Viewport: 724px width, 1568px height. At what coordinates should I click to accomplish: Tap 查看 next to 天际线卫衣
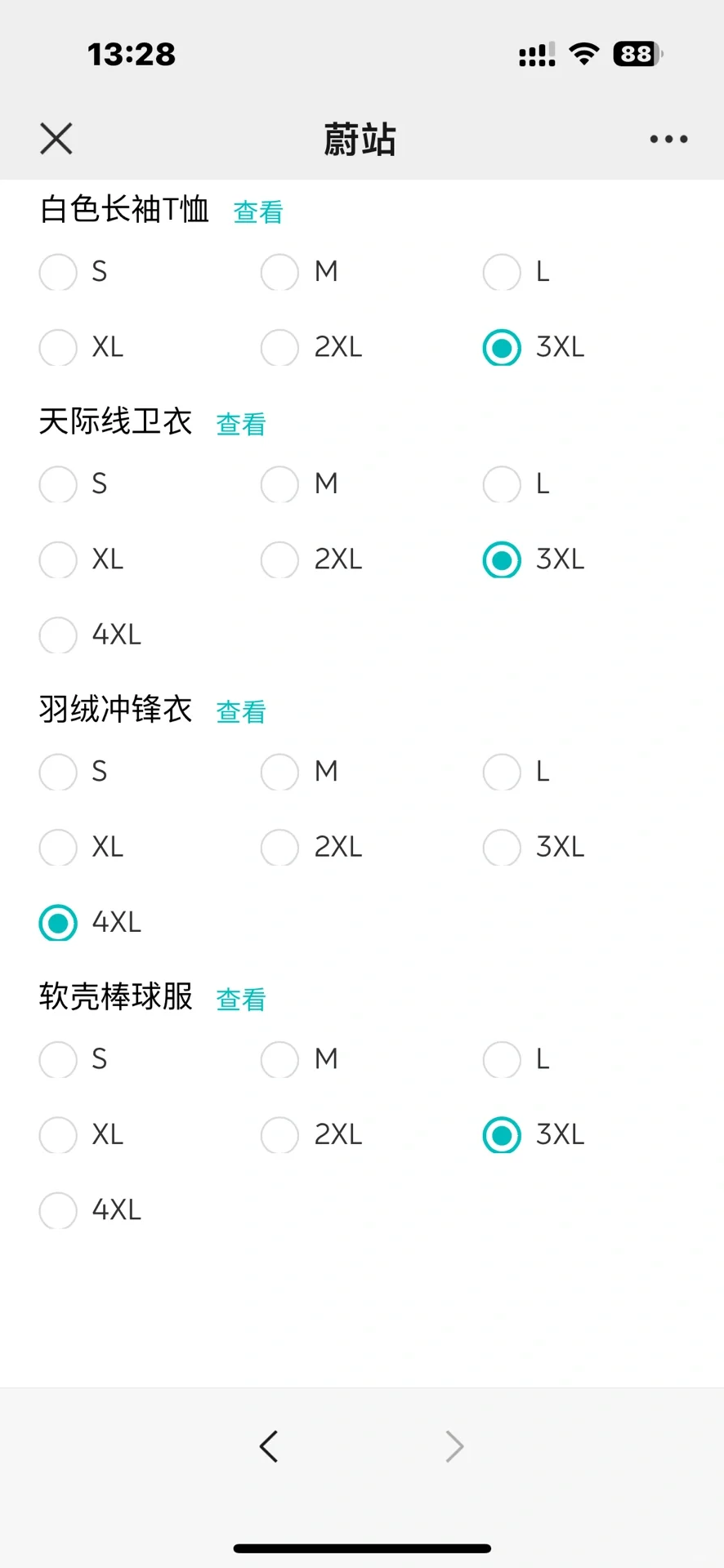(241, 425)
